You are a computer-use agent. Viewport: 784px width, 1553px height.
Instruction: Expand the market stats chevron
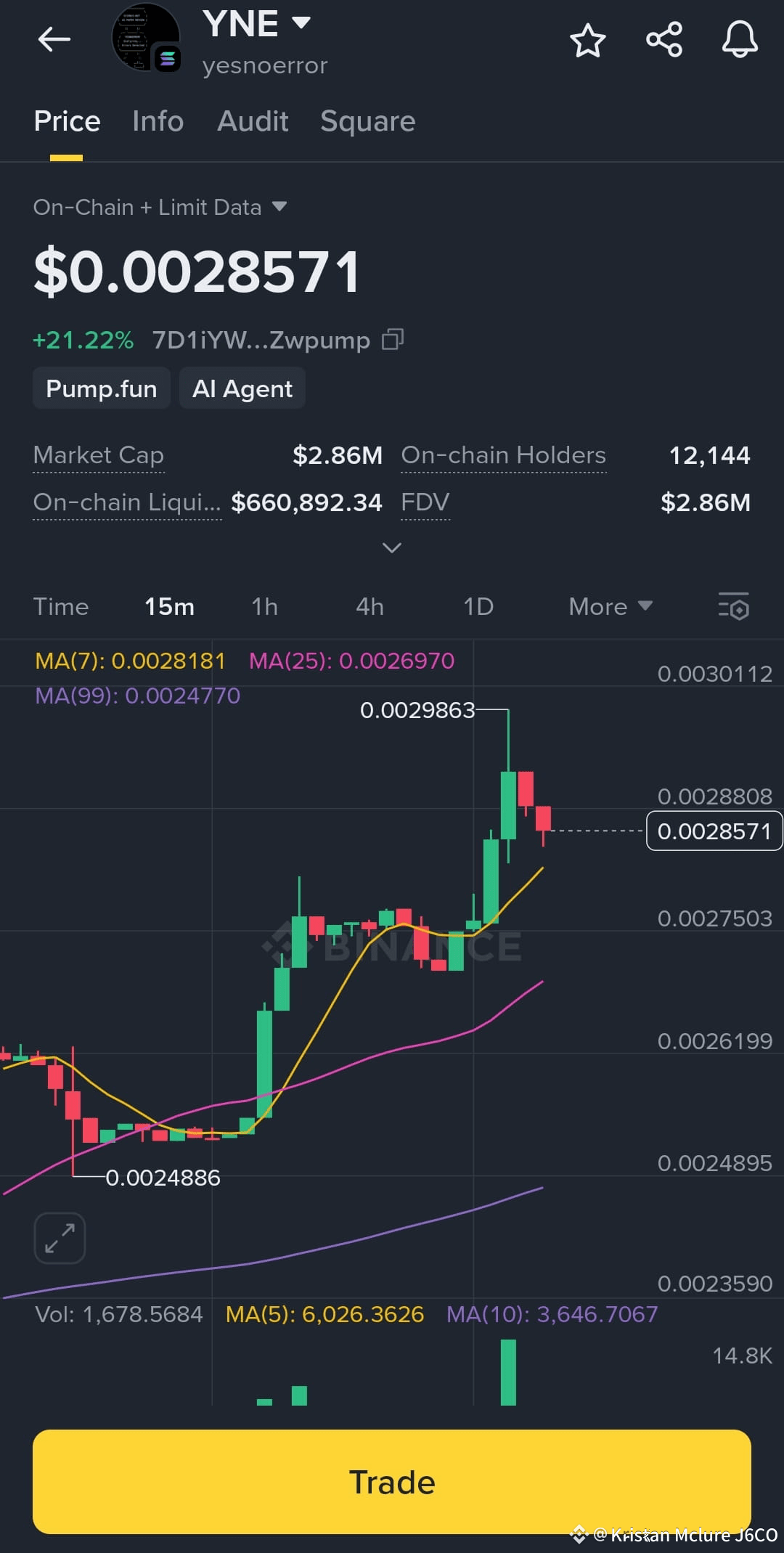(391, 547)
